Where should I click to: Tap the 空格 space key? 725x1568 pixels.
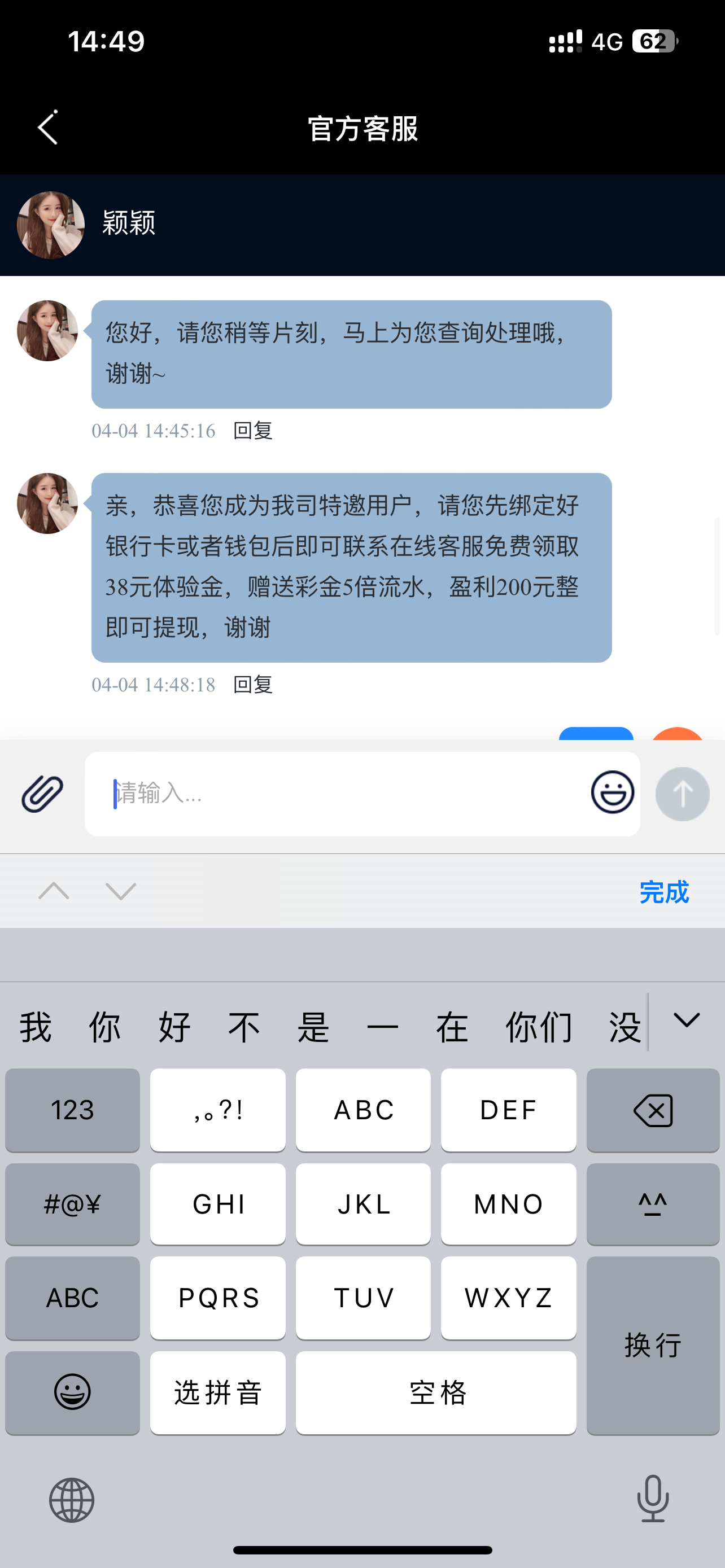(436, 1392)
